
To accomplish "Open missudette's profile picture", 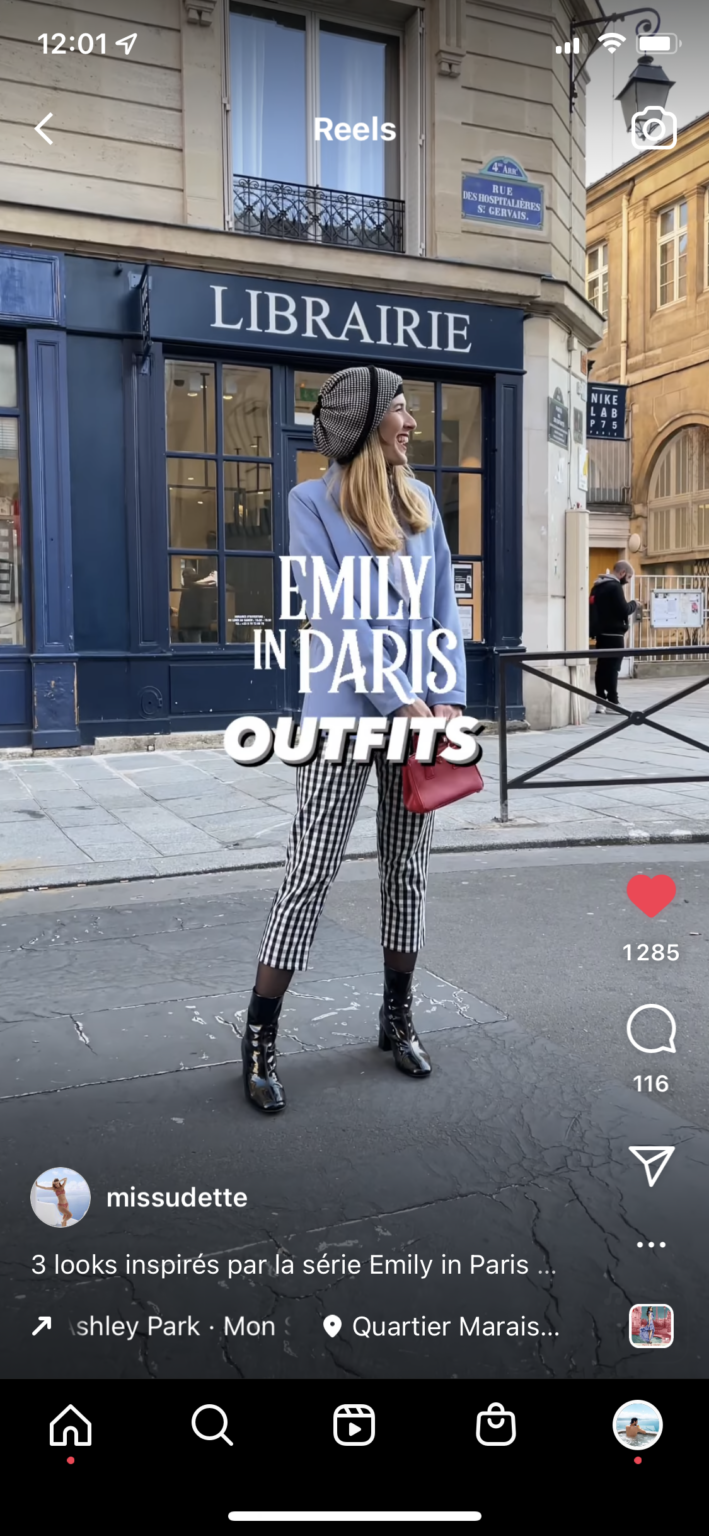I will point(60,1197).
